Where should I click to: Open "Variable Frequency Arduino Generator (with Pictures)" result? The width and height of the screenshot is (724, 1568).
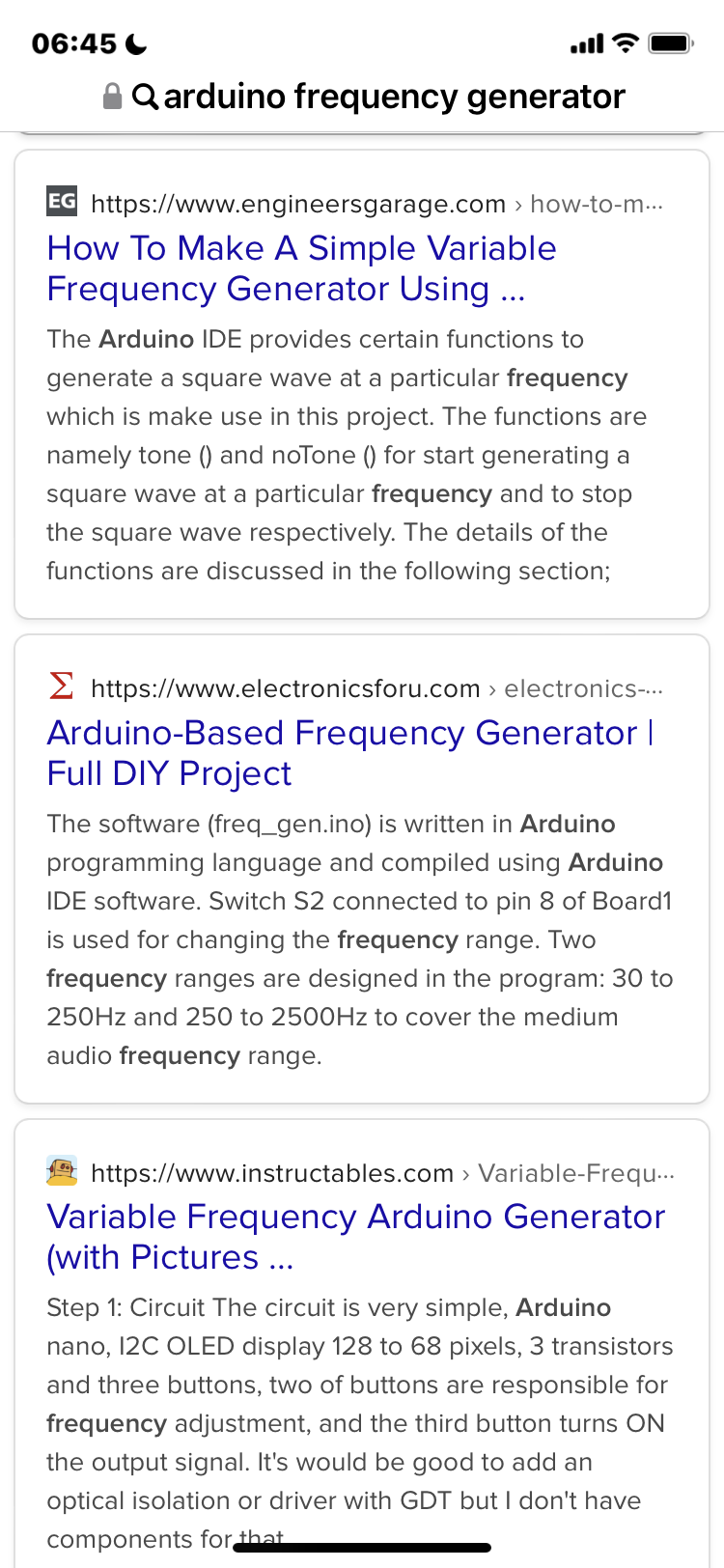pyautogui.click(x=355, y=1237)
